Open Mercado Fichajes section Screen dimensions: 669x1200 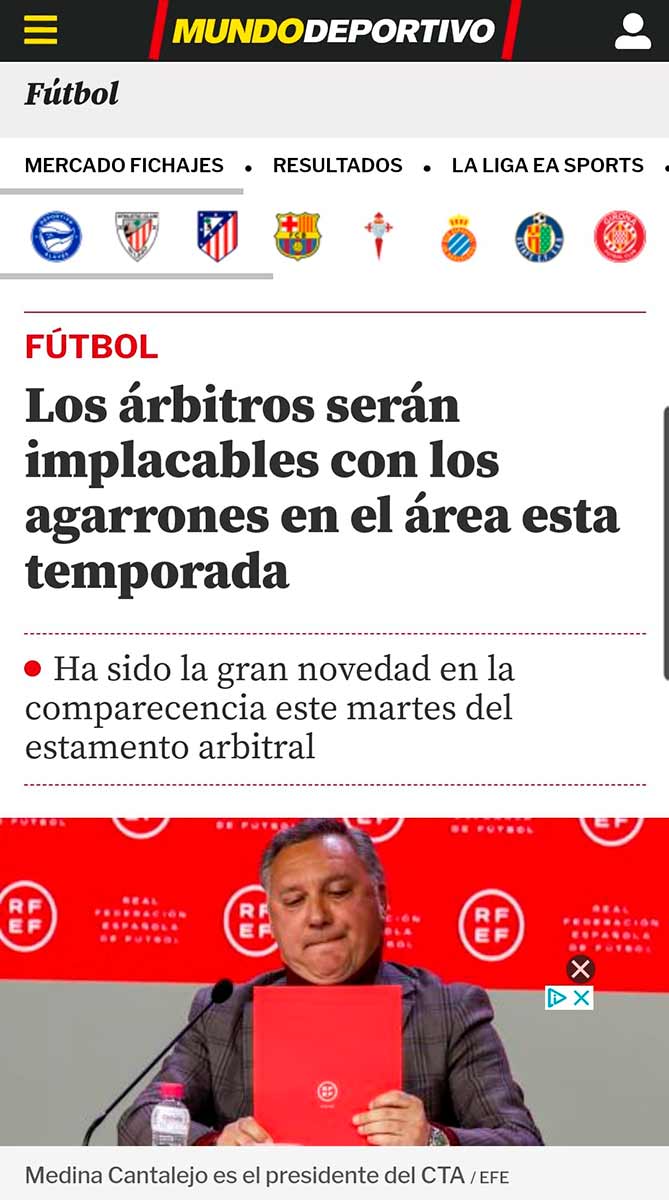(124, 165)
